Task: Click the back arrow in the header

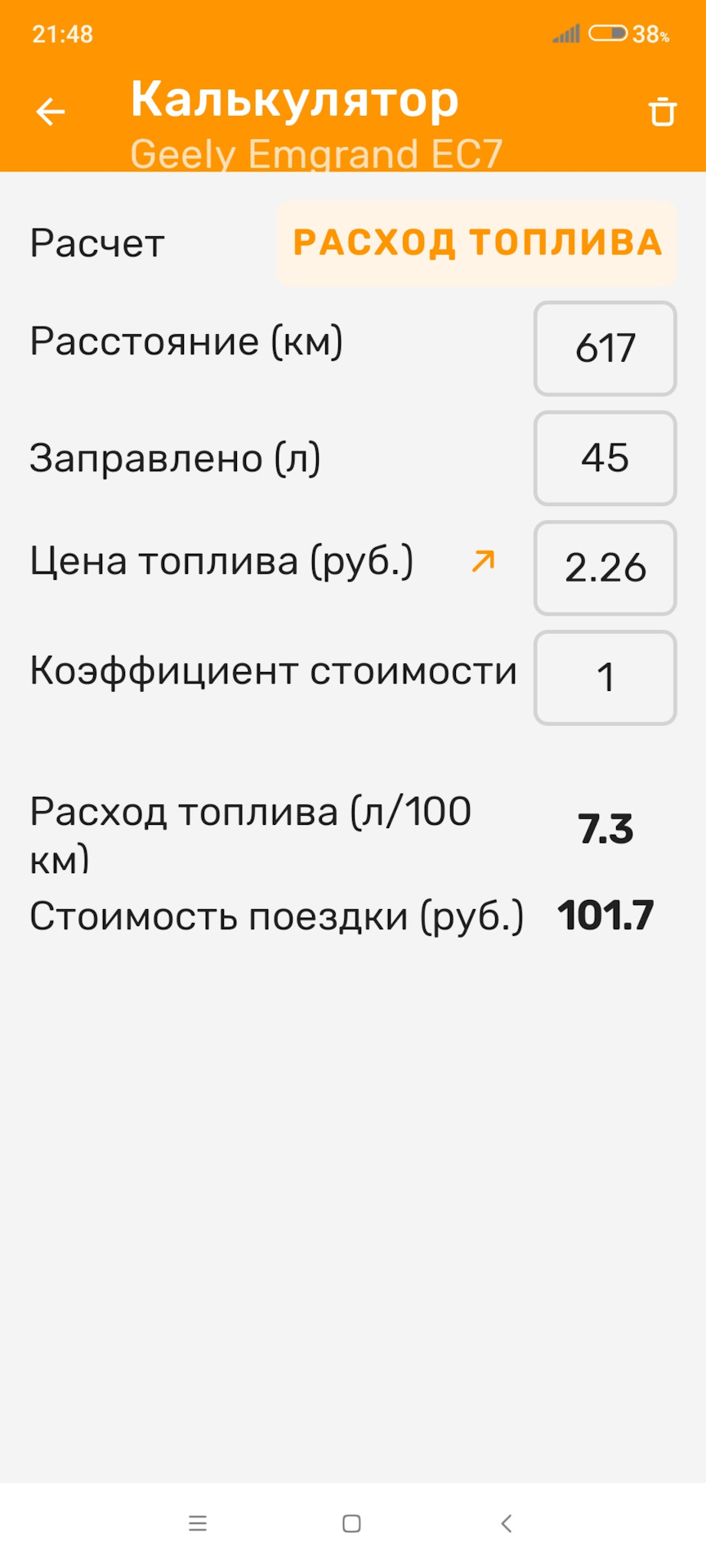Action: 49,110
